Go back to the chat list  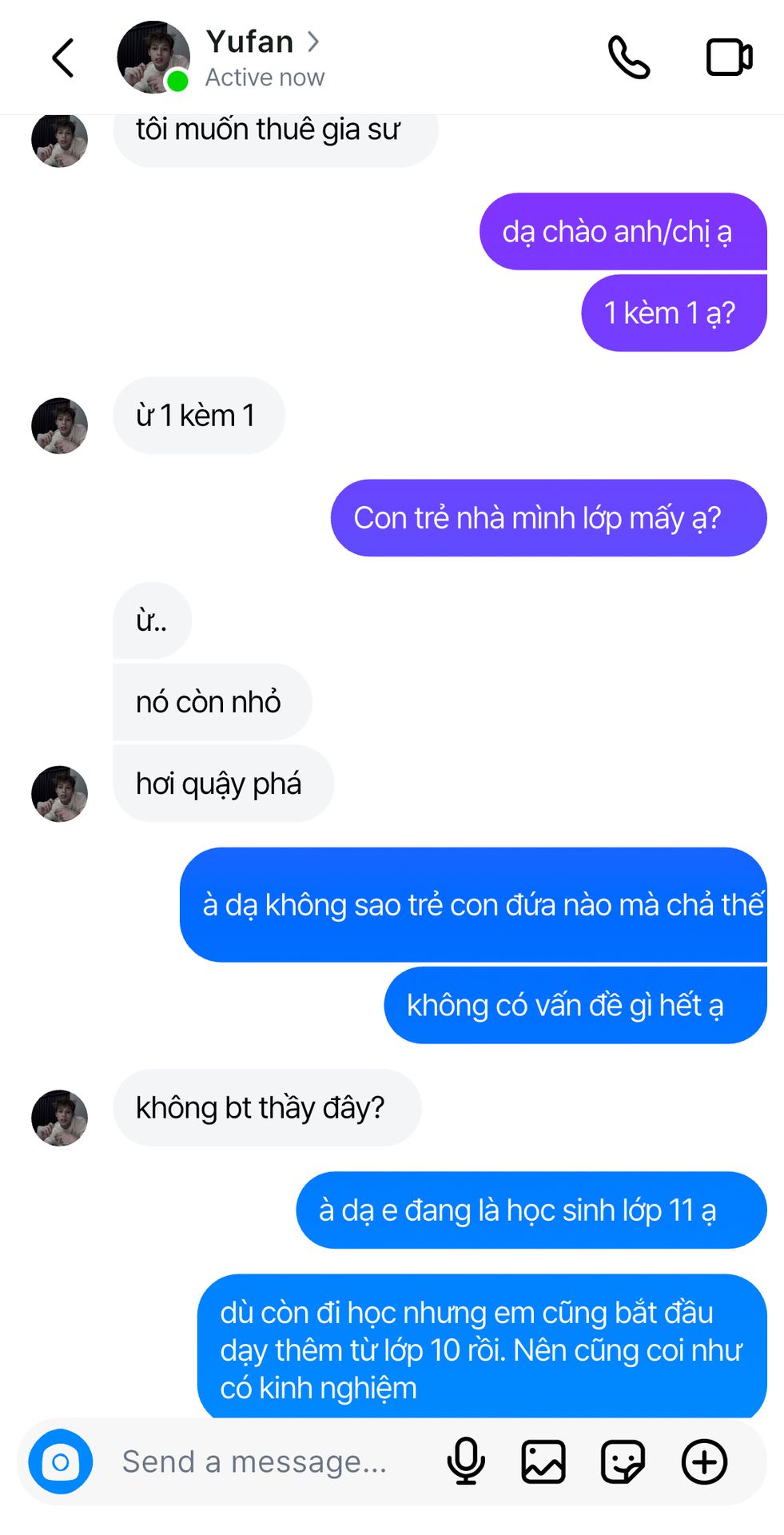pyautogui.click(x=63, y=58)
